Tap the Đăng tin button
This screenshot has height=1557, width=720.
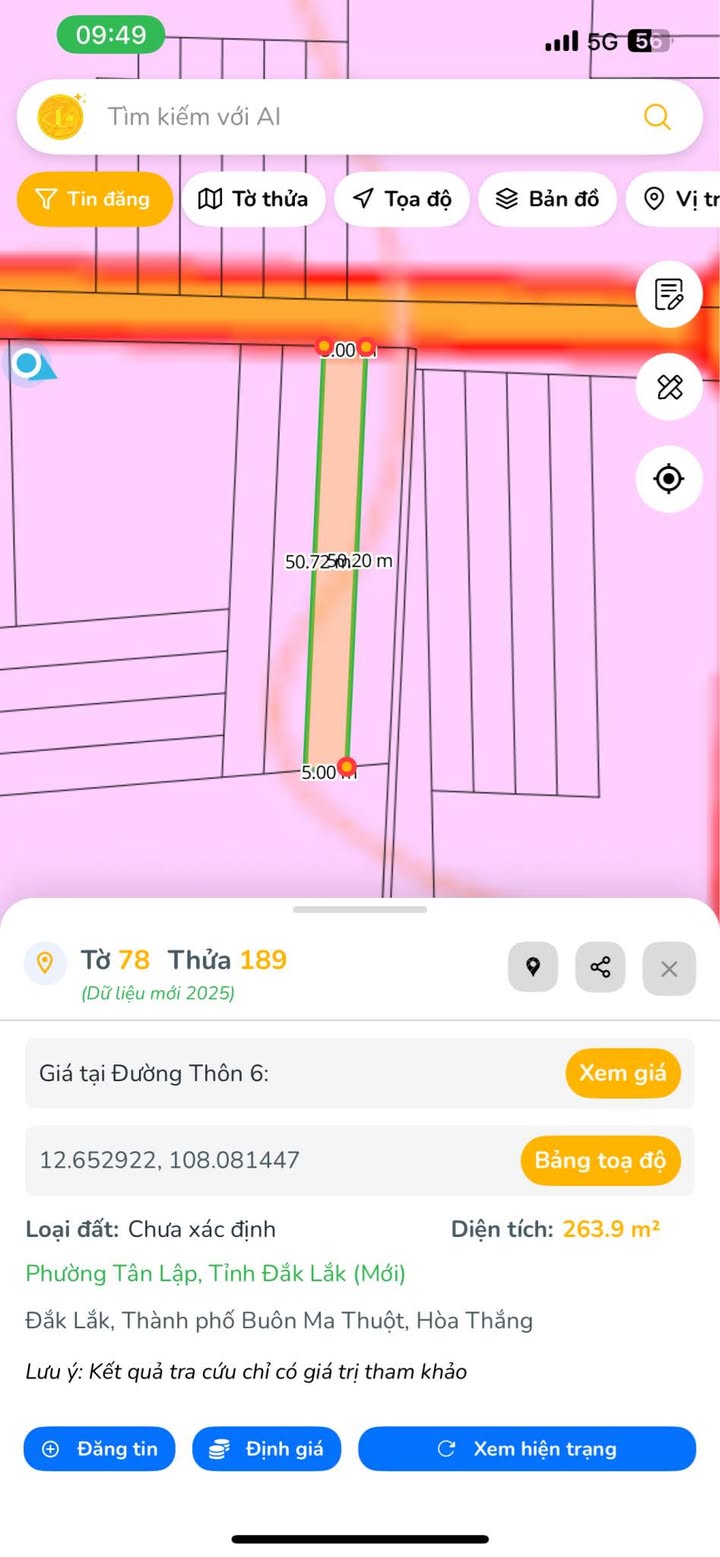pyautogui.click(x=99, y=1448)
